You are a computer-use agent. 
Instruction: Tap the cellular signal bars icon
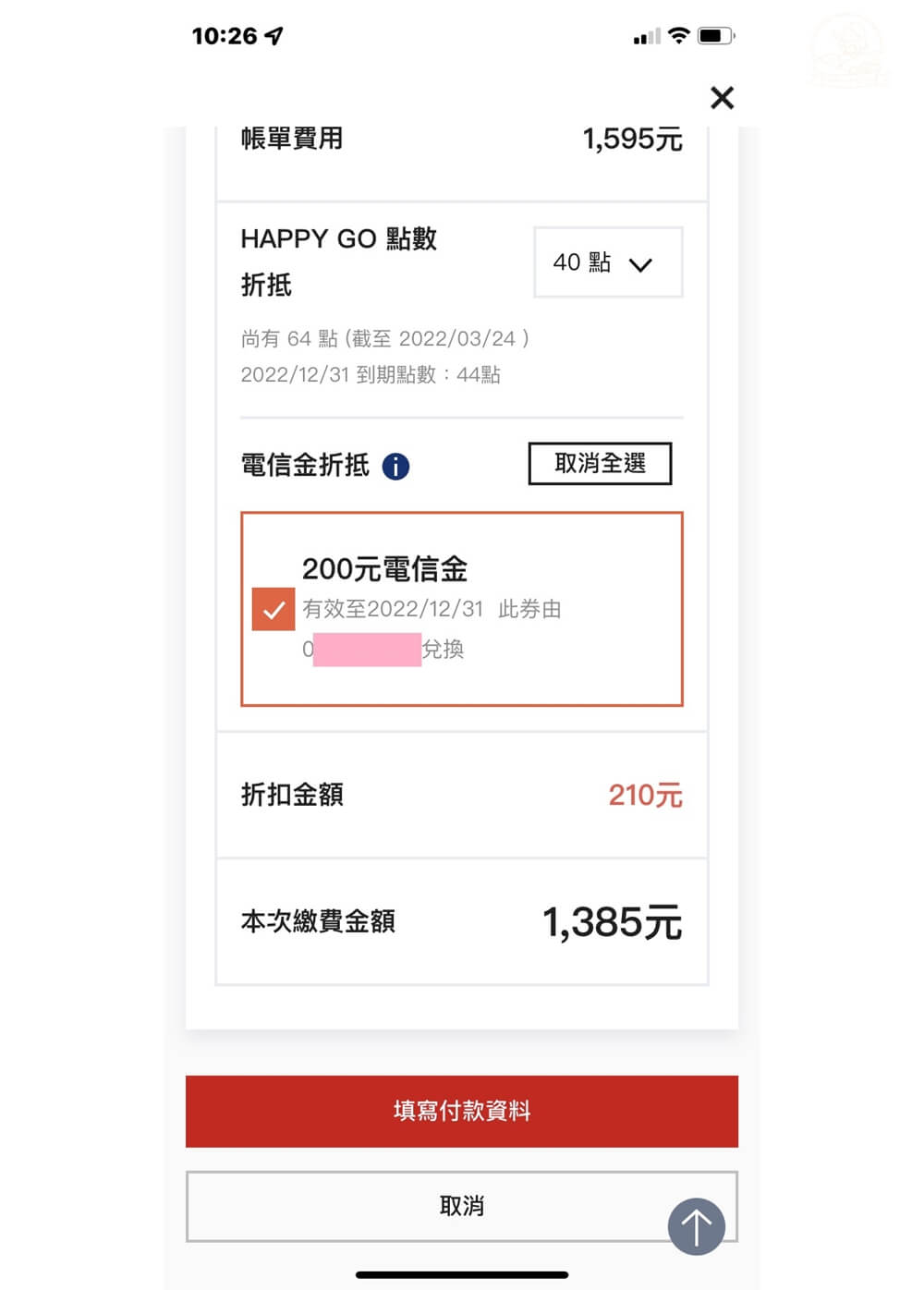(644, 36)
